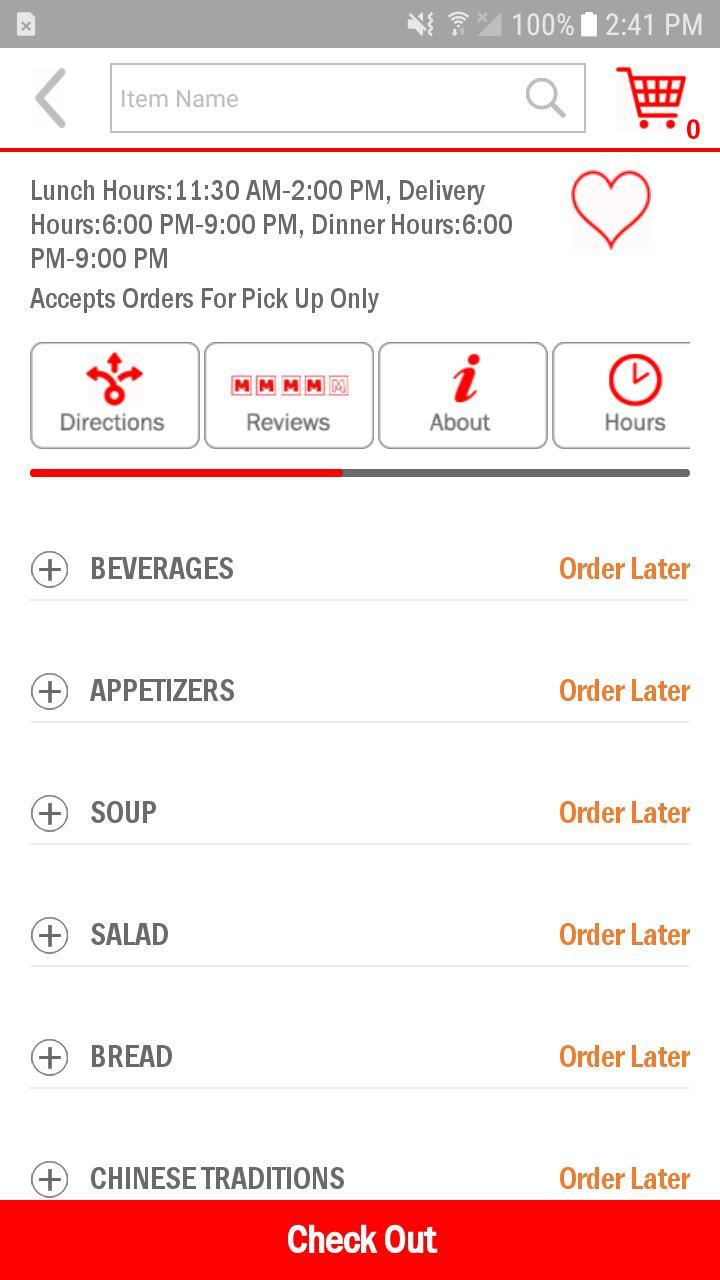Tap the Item Name search field

(x=347, y=98)
